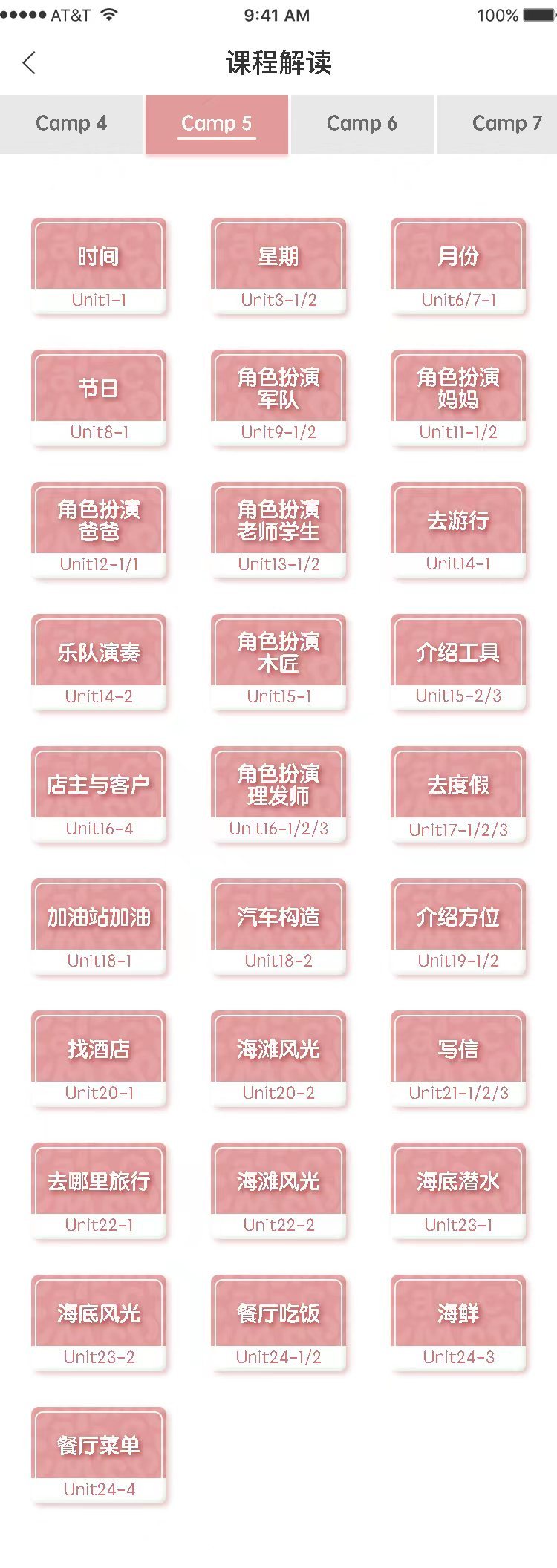557x1568 pixels.
Task: Open the 写信 Unit21-1/2/3 card
Action: point(458,1059)
